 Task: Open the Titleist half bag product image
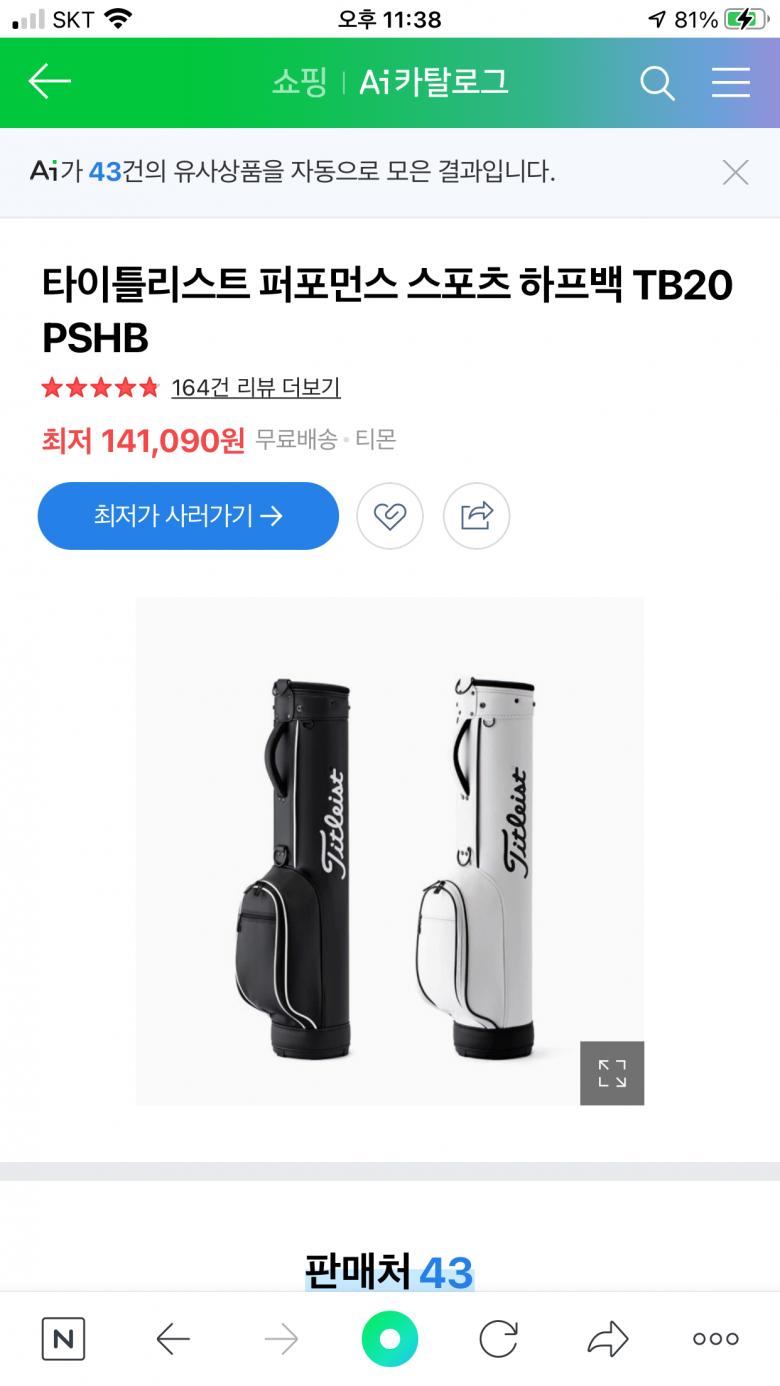click(390, 850)
